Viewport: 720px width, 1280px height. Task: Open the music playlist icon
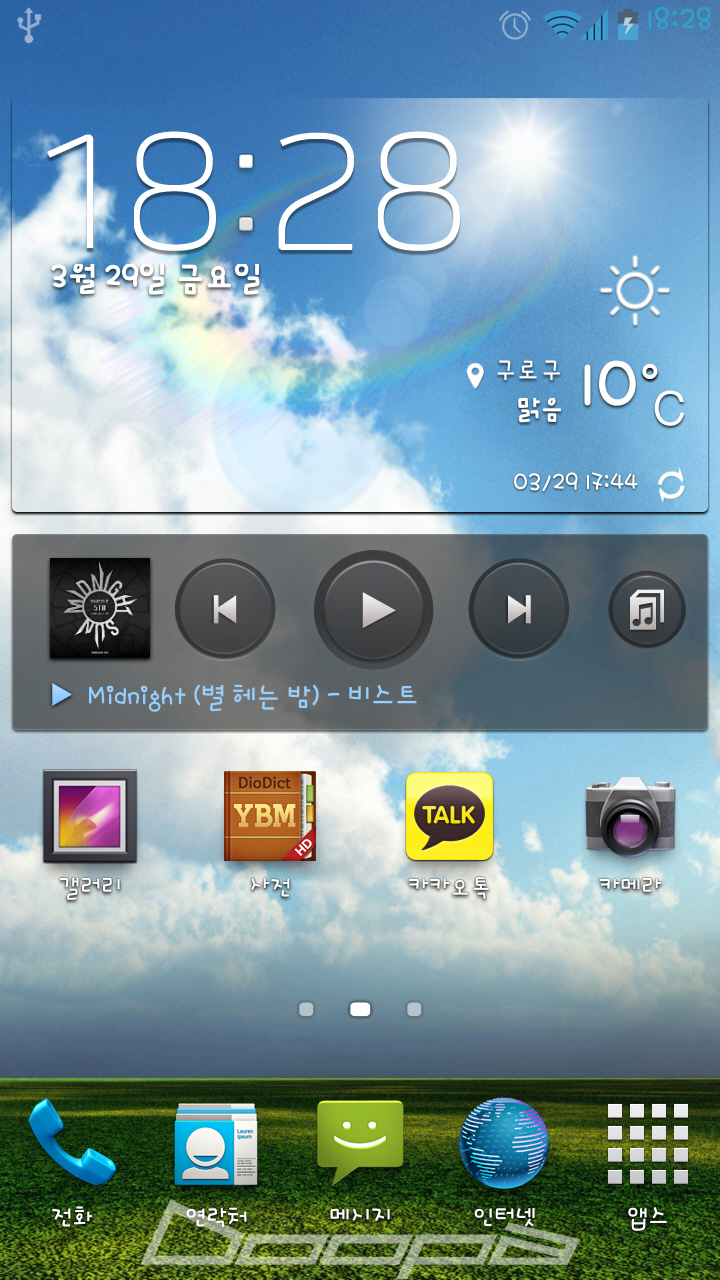(x=647, y=609)
